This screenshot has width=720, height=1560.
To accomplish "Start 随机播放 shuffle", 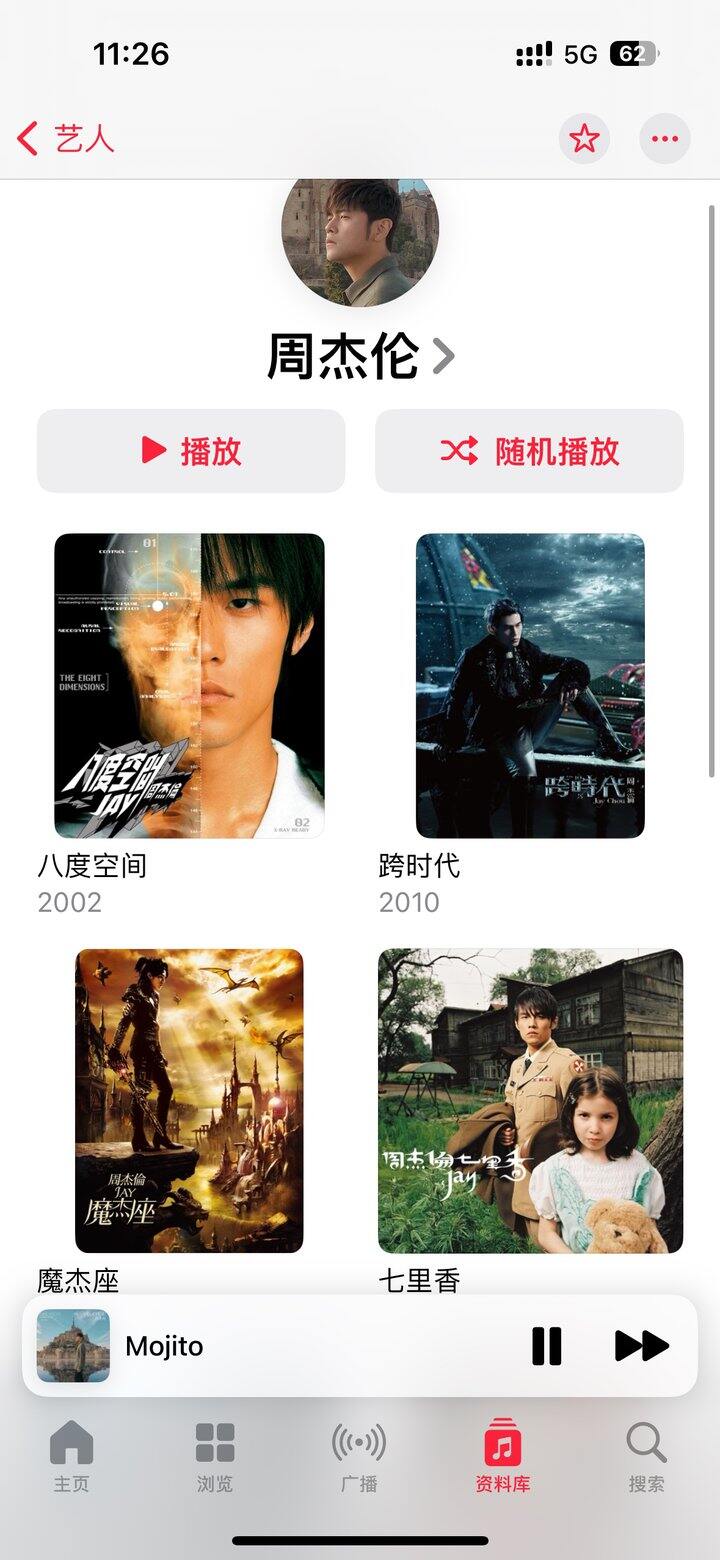I will pos(529,451).
